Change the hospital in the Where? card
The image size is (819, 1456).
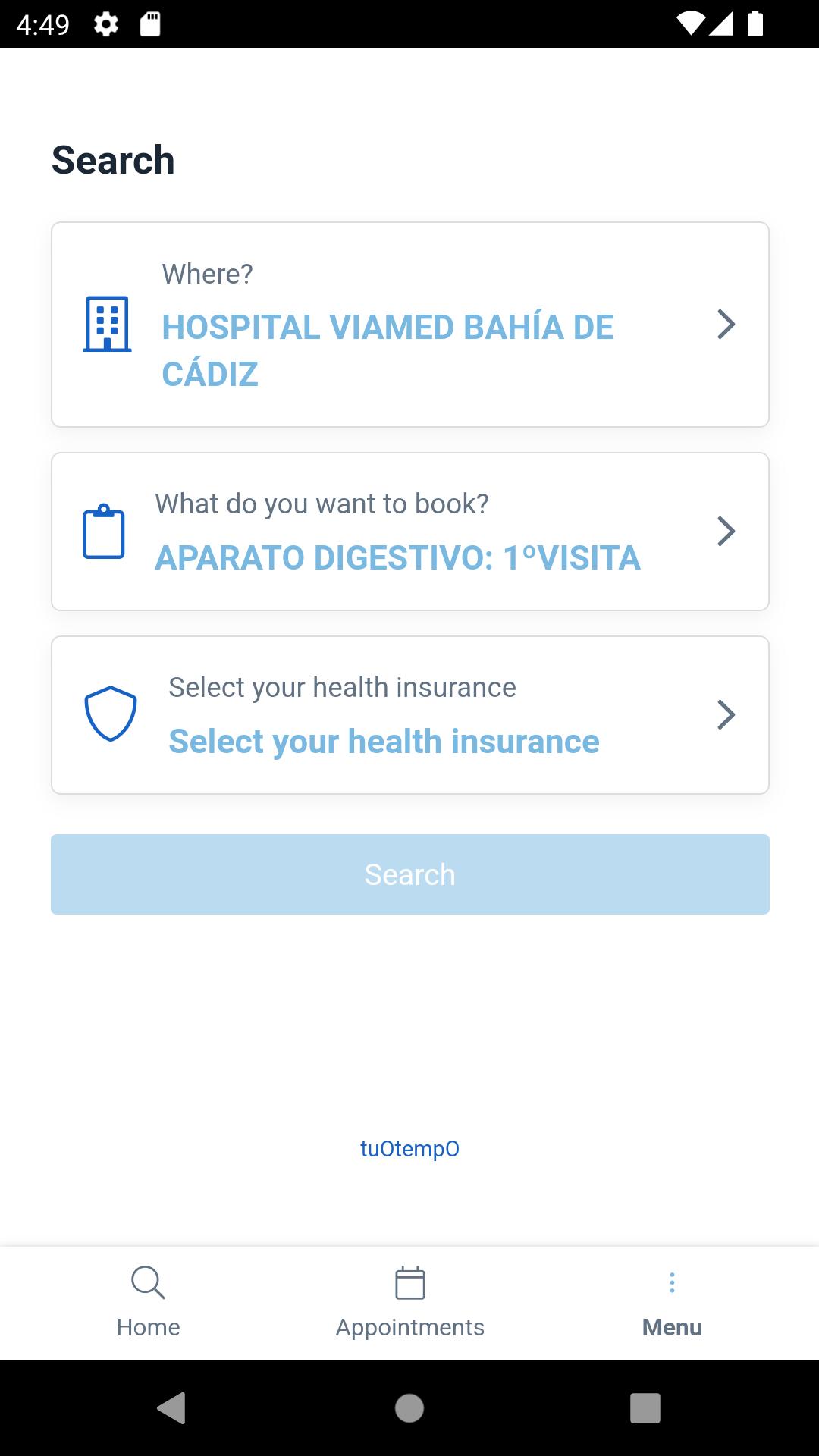(409, 325)
